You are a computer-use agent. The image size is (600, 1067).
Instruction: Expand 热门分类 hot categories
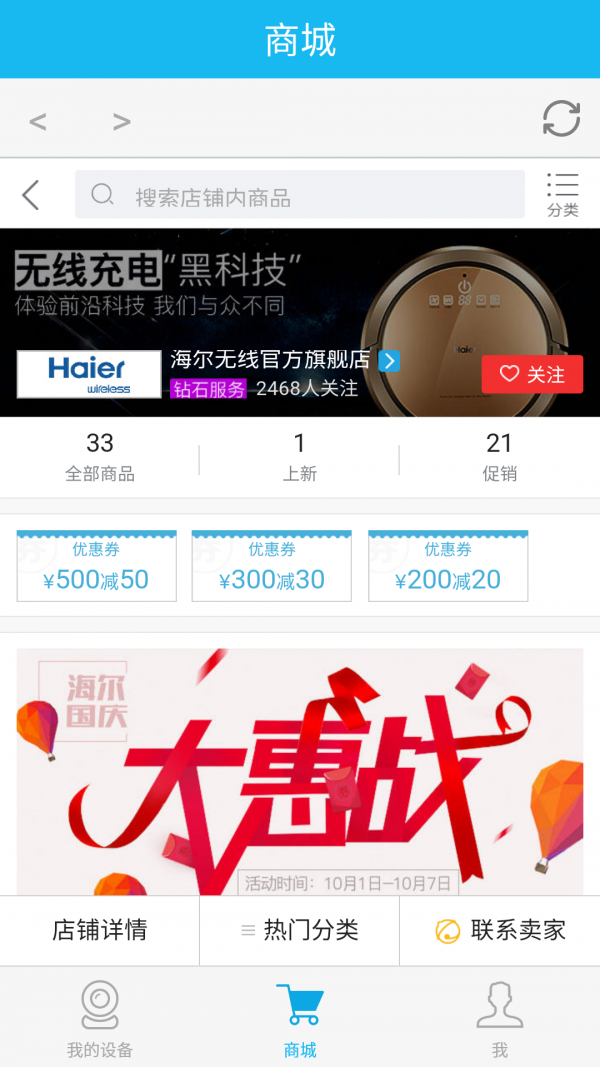pos(300,930)
